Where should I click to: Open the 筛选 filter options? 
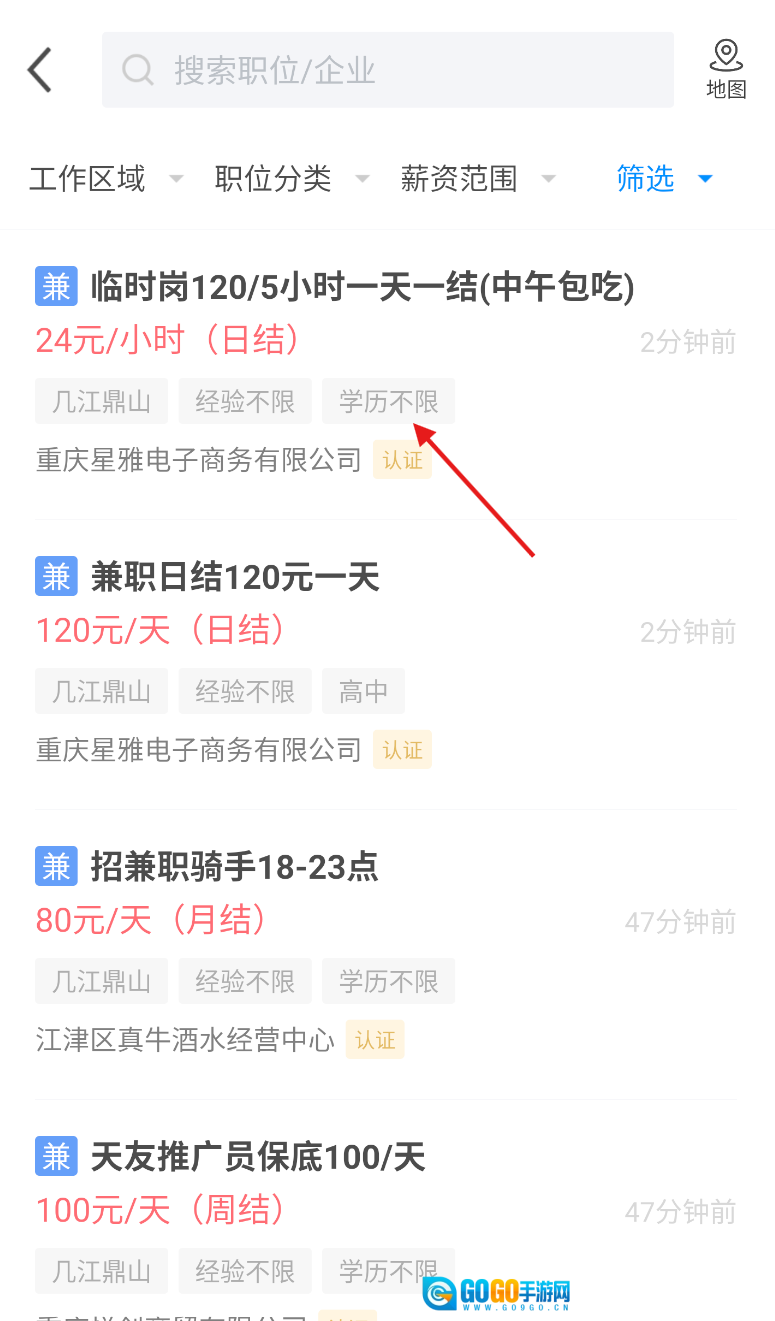pyautogui.click(x=664, y=179)
